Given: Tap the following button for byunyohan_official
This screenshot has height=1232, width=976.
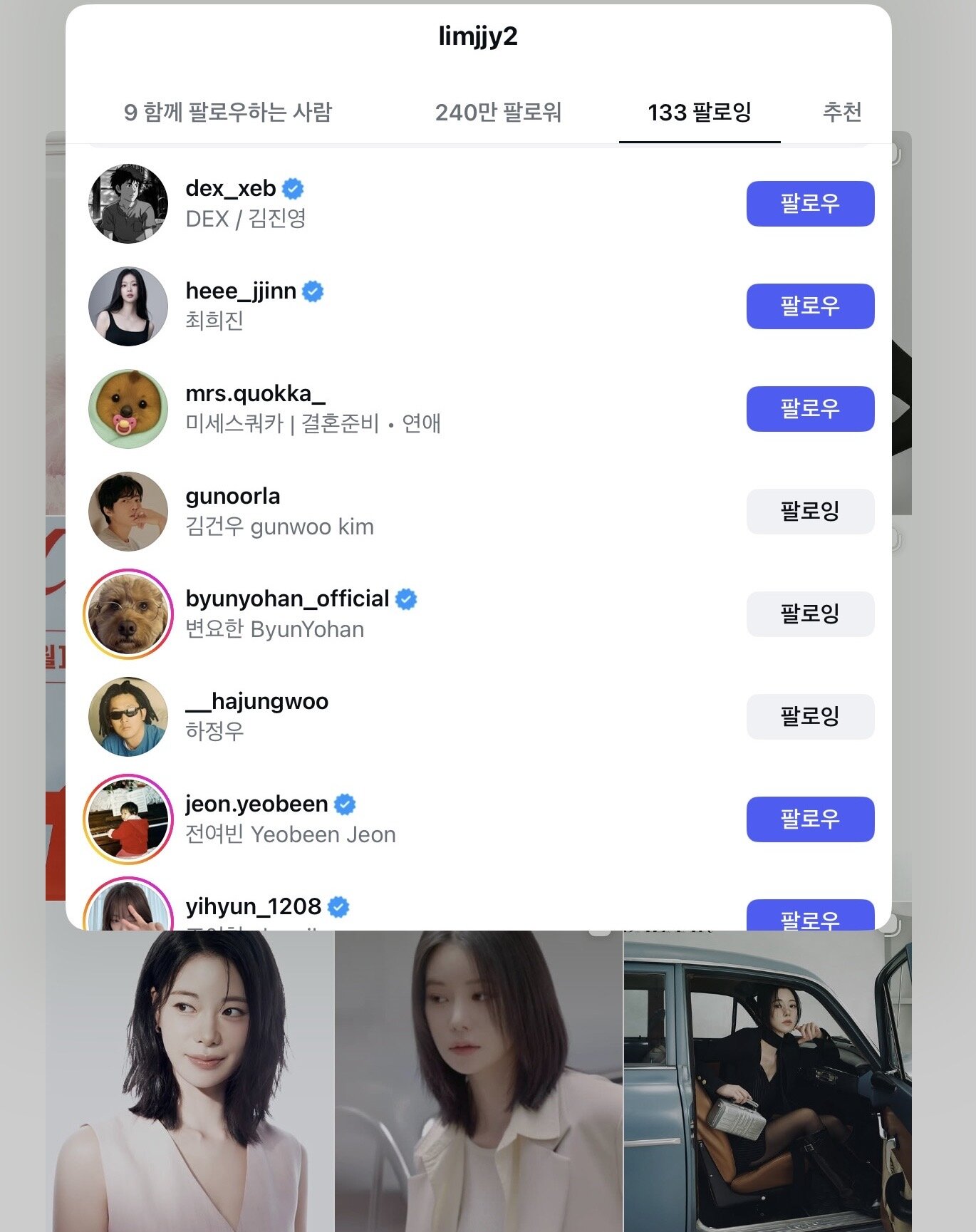Looking at the screenshot, I should pyautogui.click(x=810, y=614).
